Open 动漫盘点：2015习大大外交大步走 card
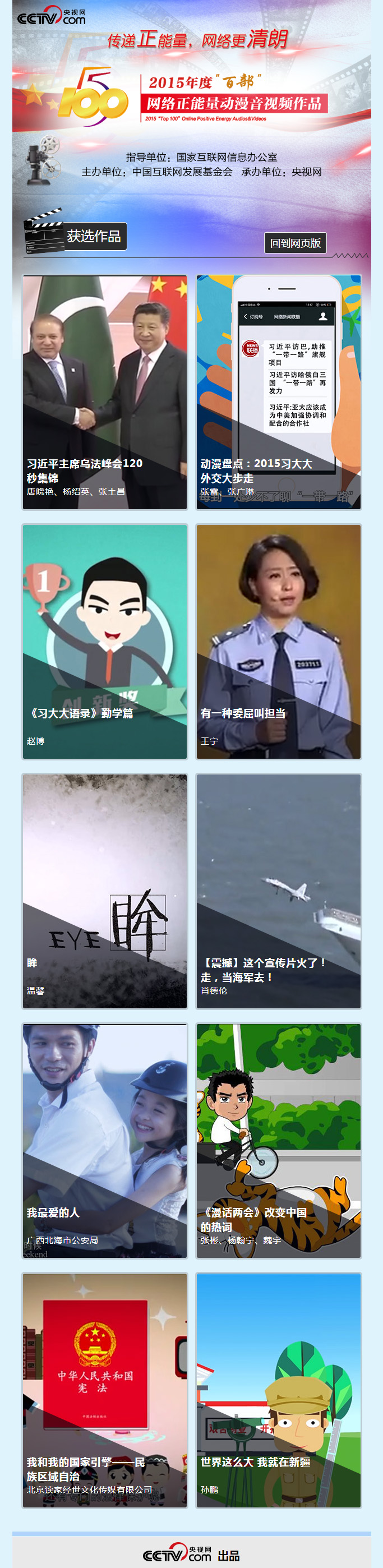 tap(278, 392)
